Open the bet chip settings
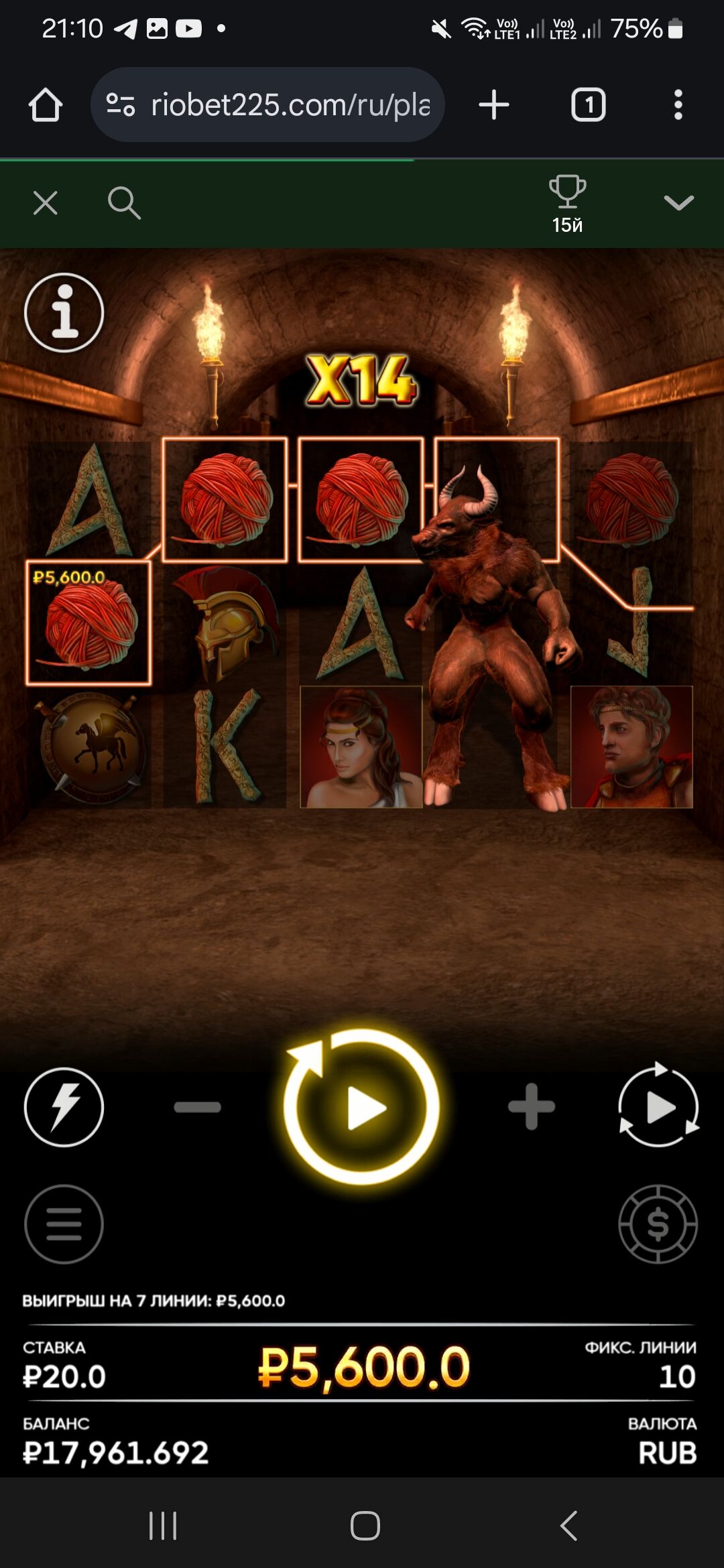724x1568 pixels. tap(658, 1224)
